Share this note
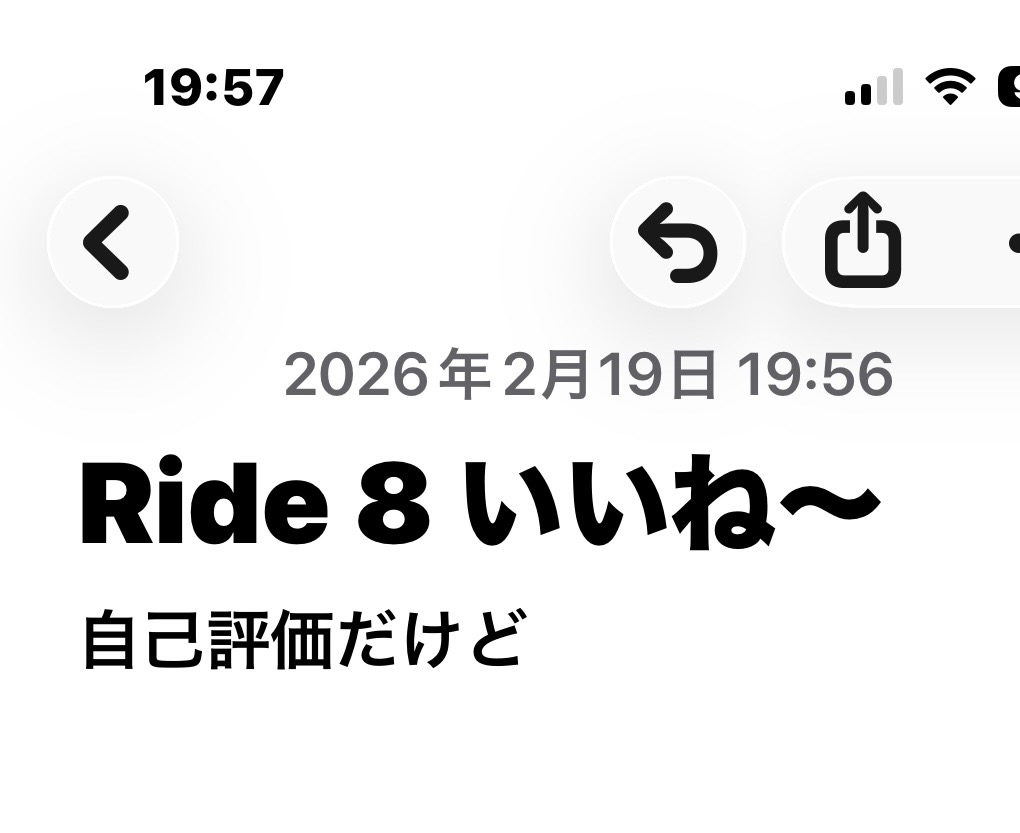Viewport: 1020px width, 833px height. click(862, 242)
